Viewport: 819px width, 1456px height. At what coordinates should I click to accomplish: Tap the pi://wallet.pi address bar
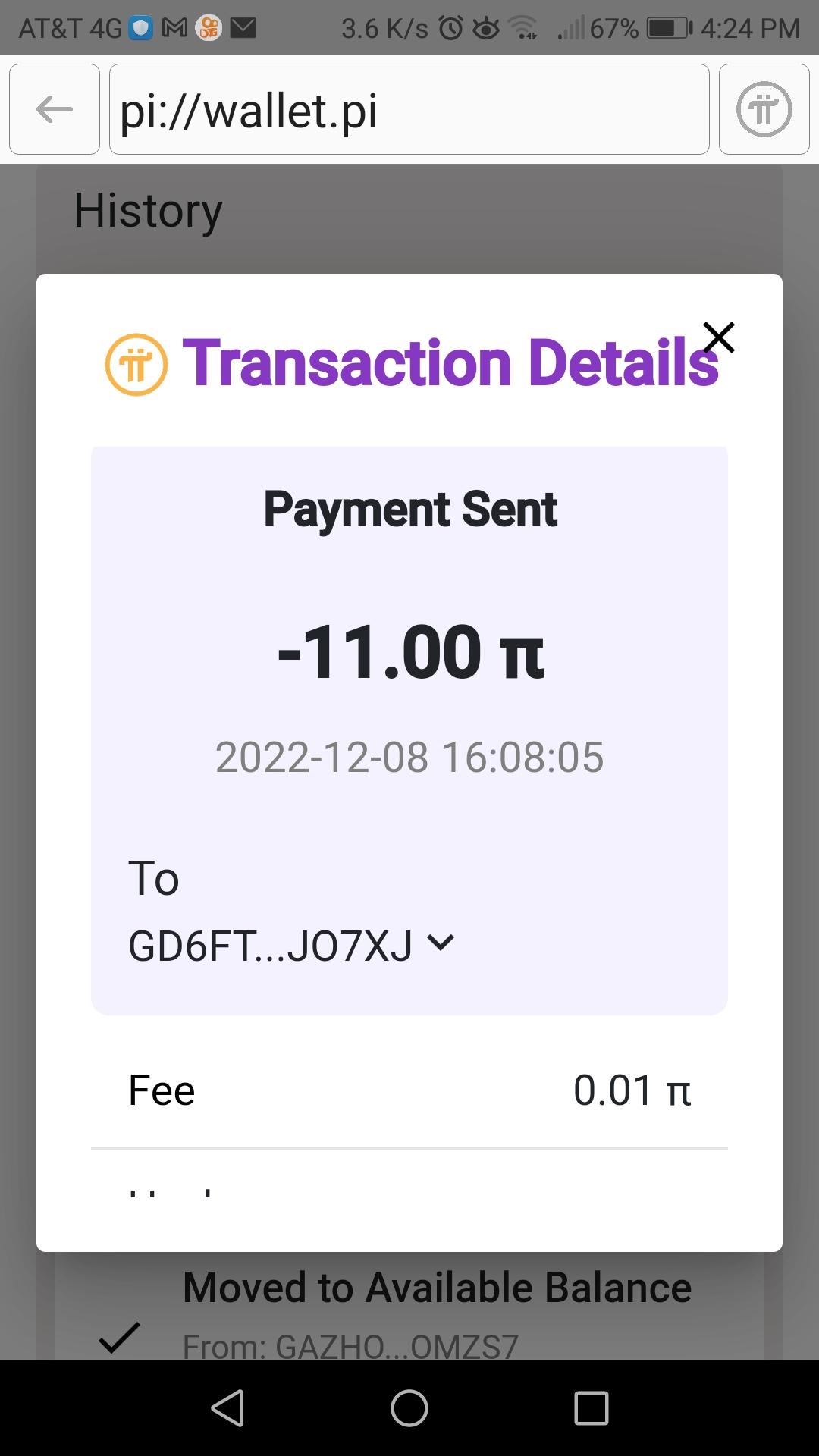tap(409, 109)
